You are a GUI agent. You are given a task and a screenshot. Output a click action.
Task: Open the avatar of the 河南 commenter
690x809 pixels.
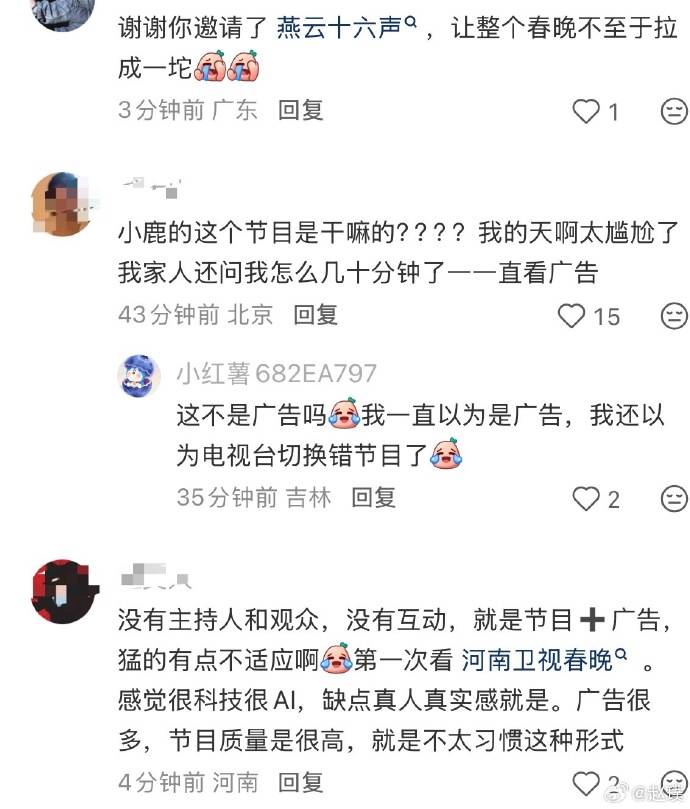pos(63,591)
